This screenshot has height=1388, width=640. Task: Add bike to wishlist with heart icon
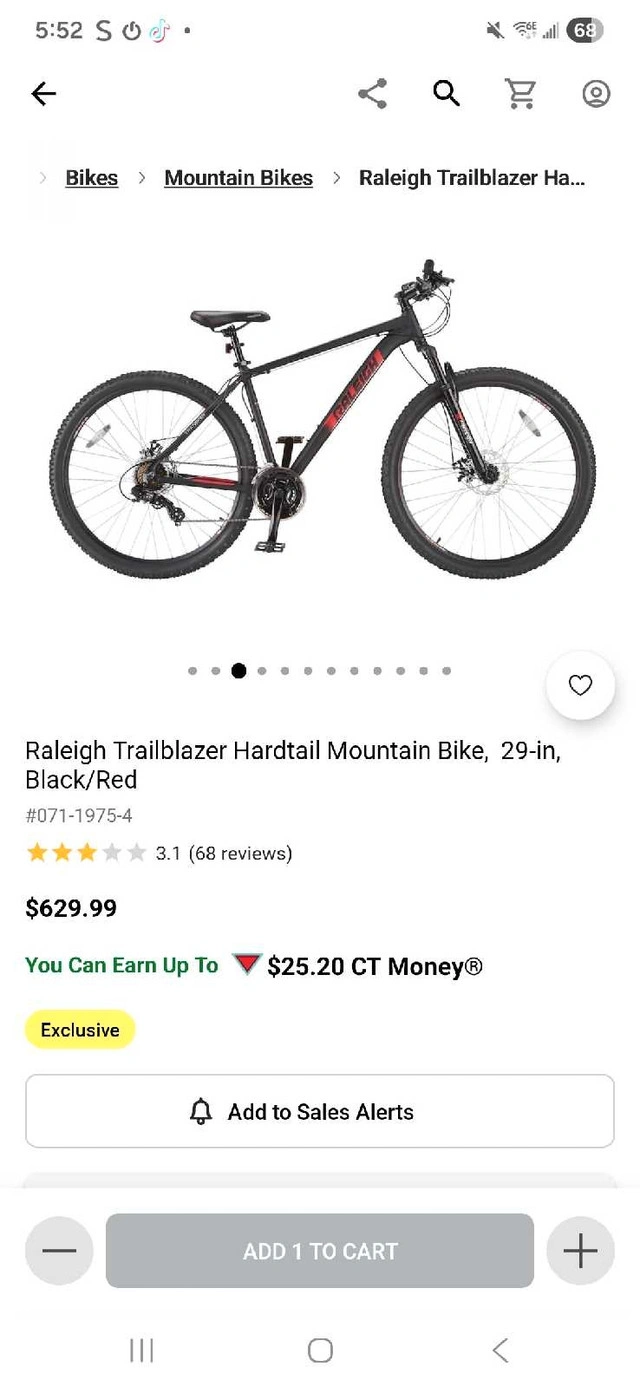click(580, 685)
